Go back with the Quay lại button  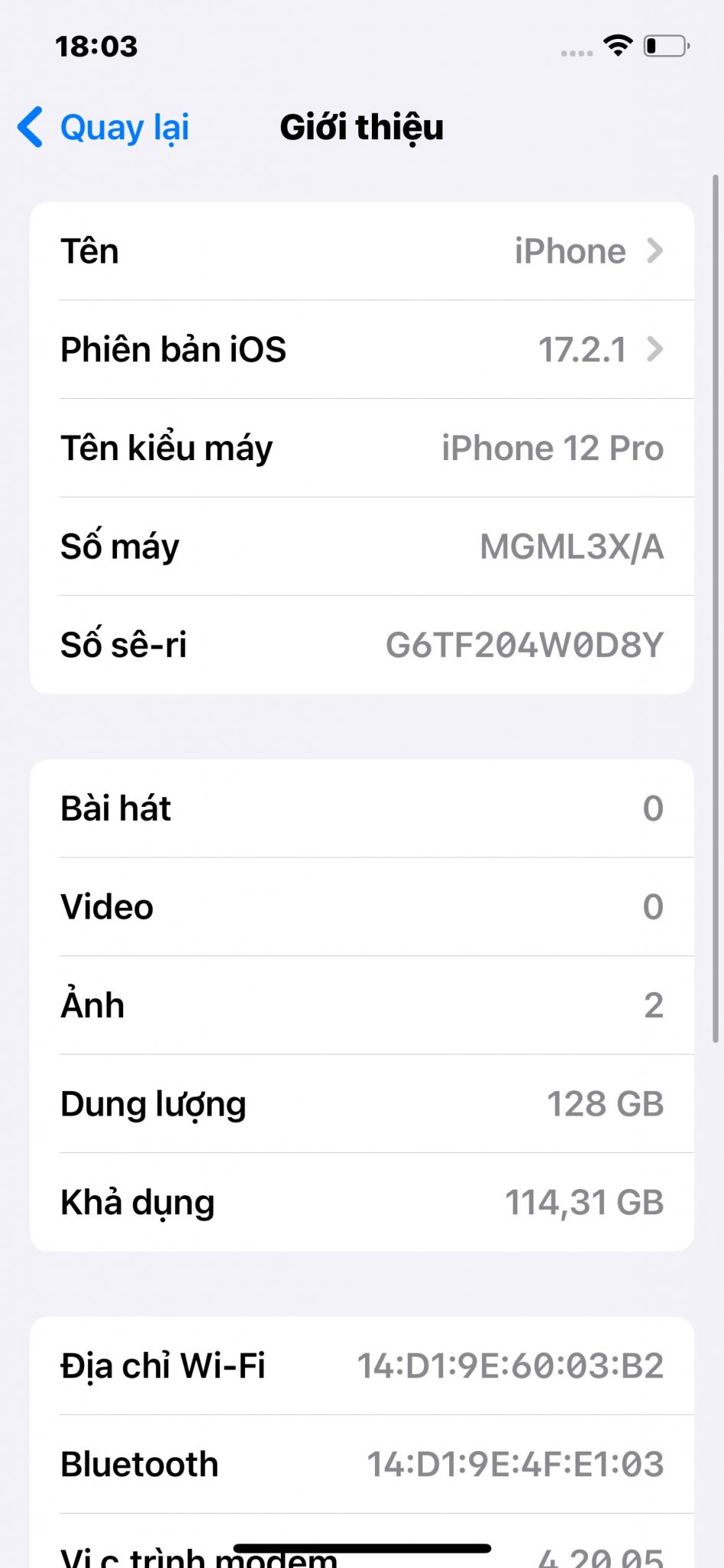coord(105,127)
